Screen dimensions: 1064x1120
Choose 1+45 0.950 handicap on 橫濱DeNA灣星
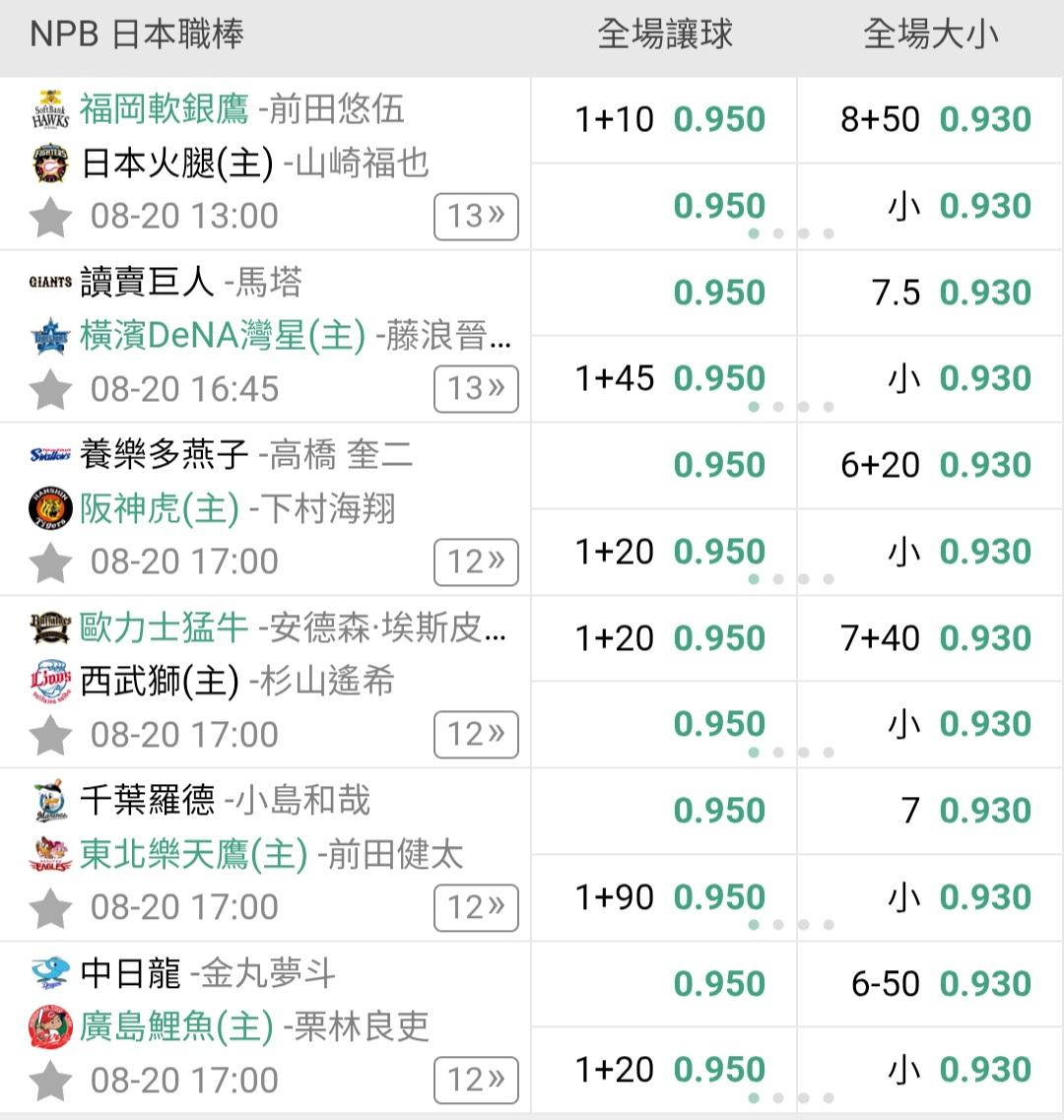coord(664,378)
